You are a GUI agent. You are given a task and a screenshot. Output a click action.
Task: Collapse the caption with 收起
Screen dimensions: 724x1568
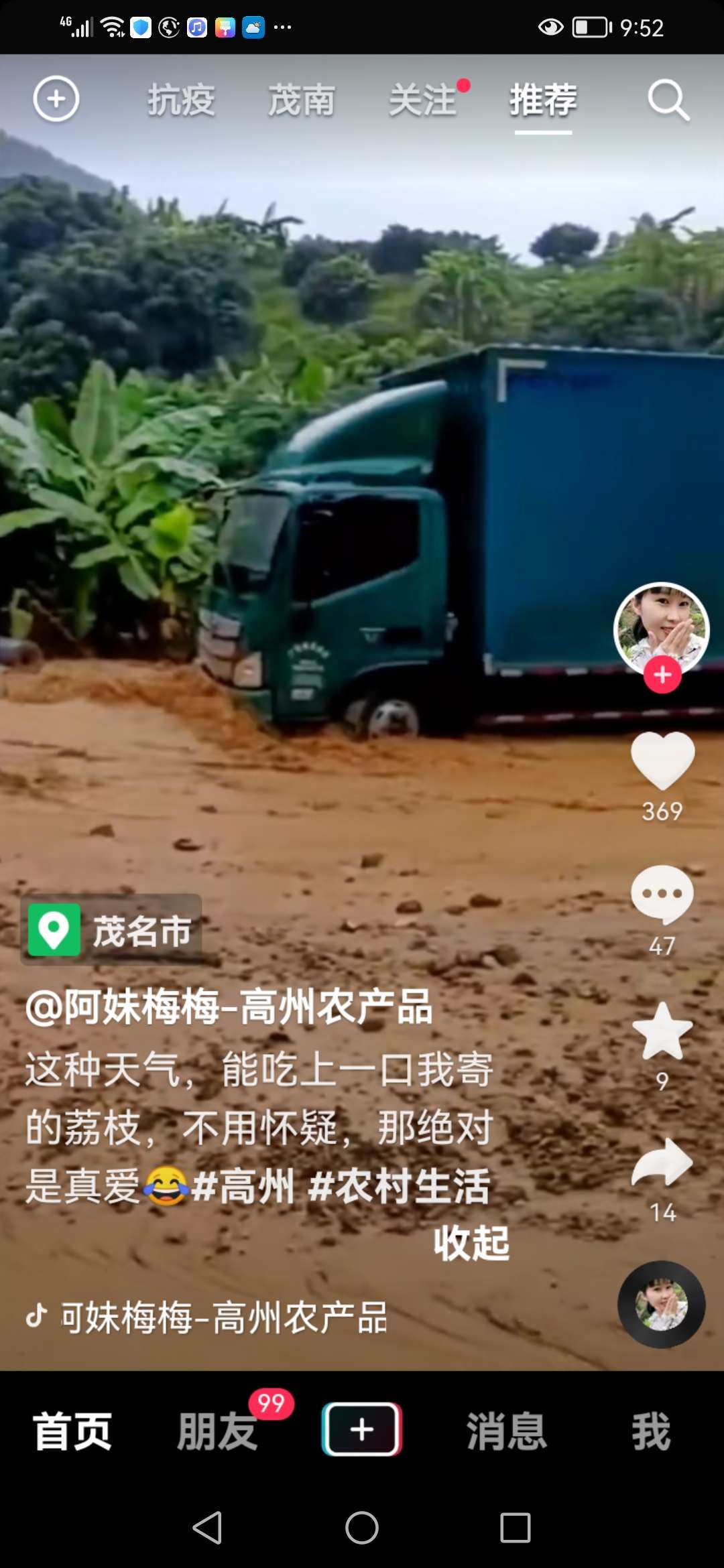tap(471, 1244)
